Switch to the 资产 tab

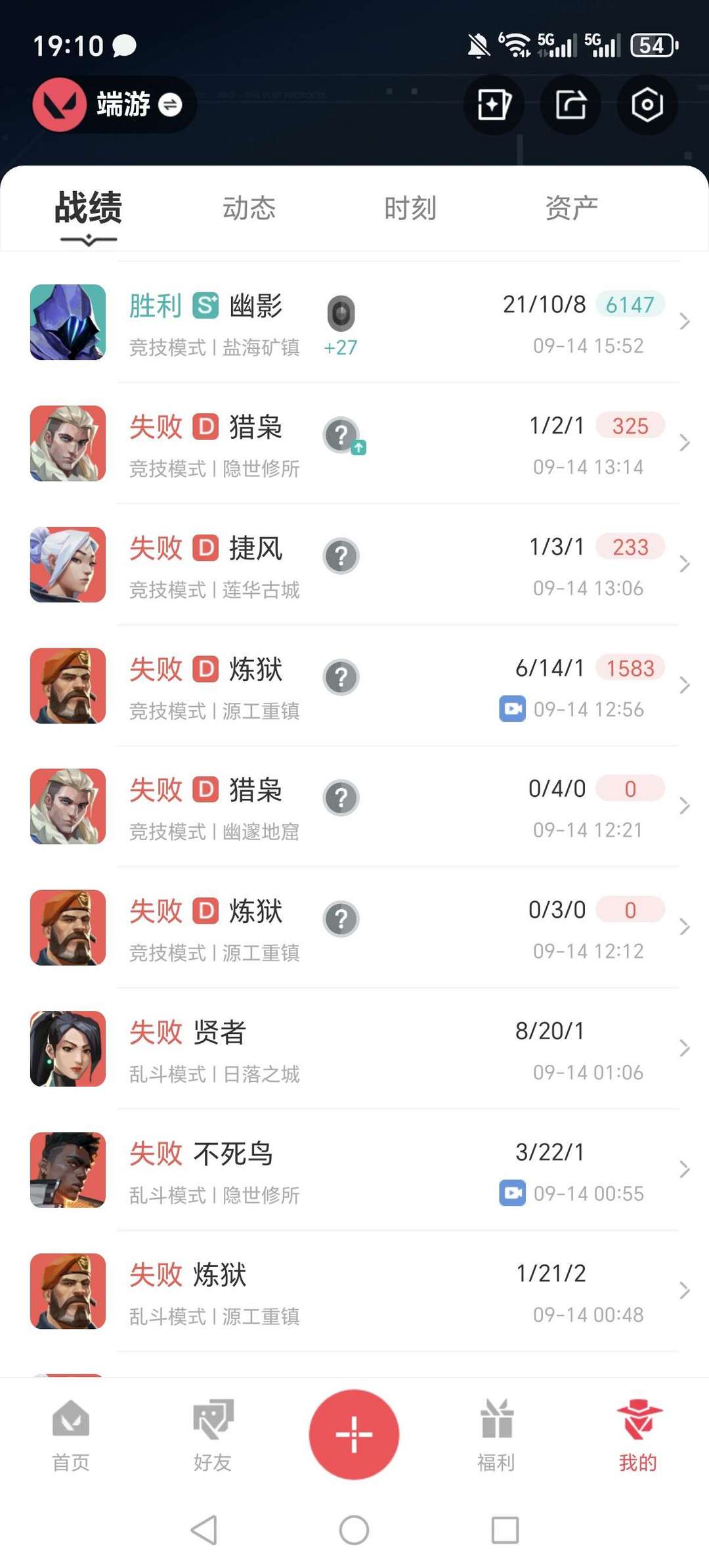coord(572,208)
